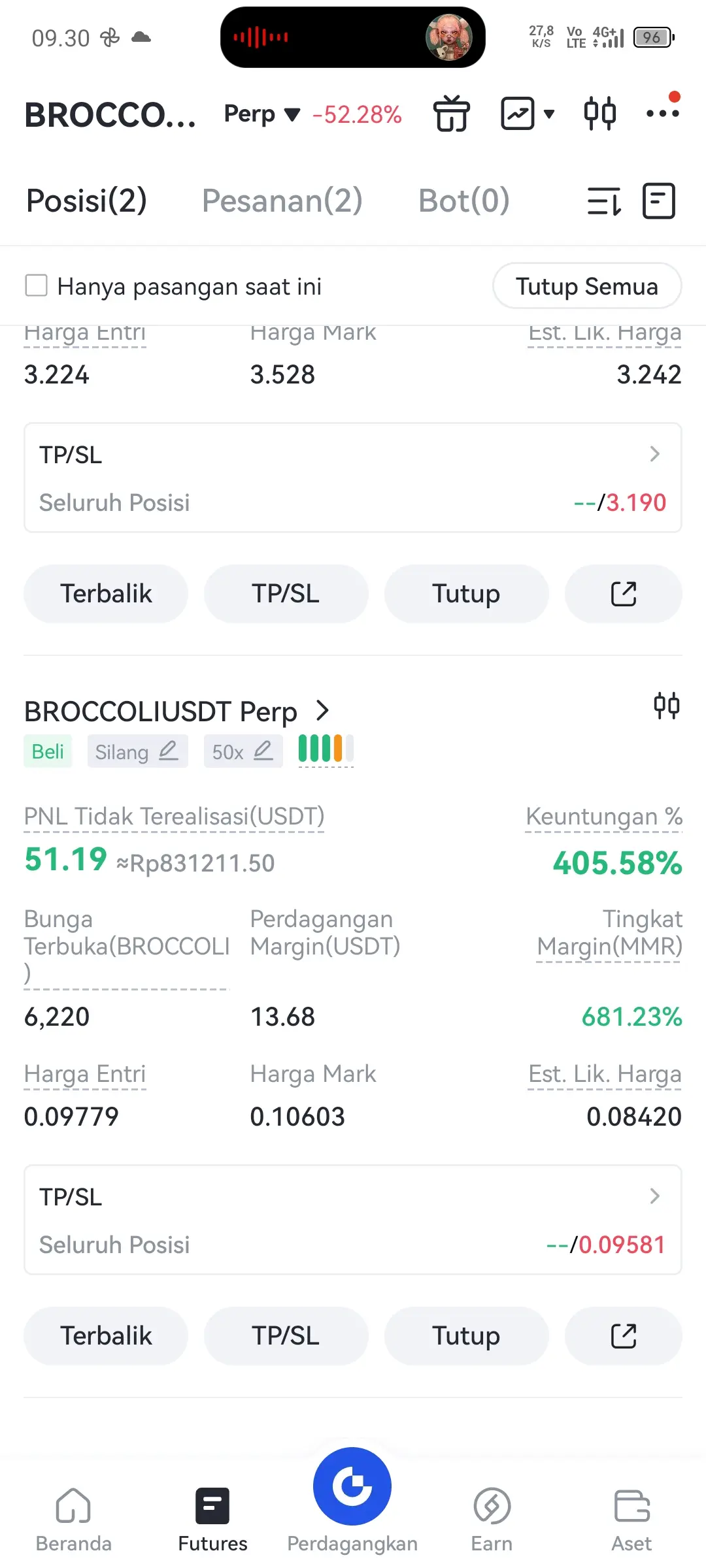Open TP/SL card showing --/3.190

(x=353, y=478)
